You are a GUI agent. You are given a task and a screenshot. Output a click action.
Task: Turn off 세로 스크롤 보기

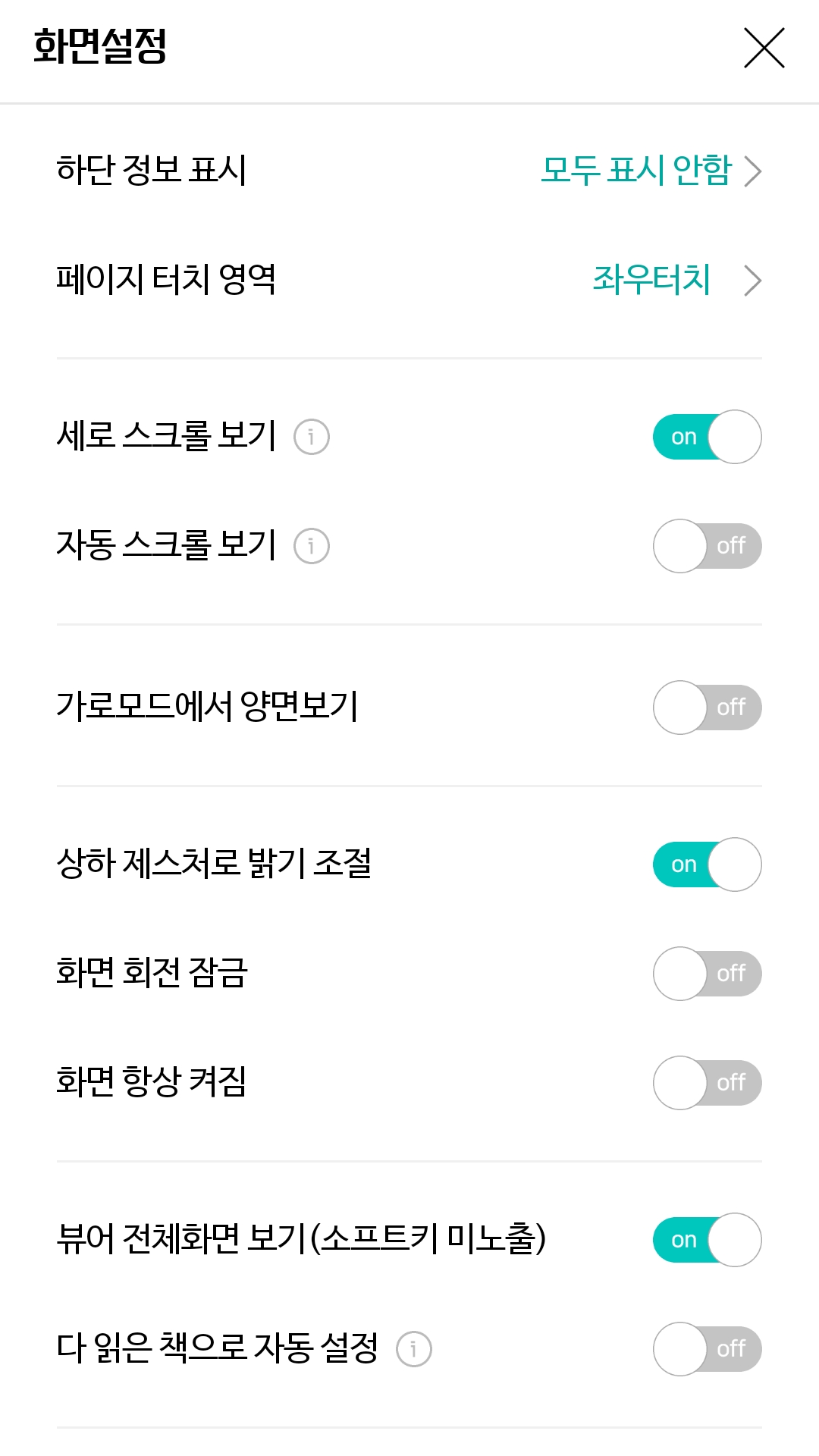(x=707, y=437)
